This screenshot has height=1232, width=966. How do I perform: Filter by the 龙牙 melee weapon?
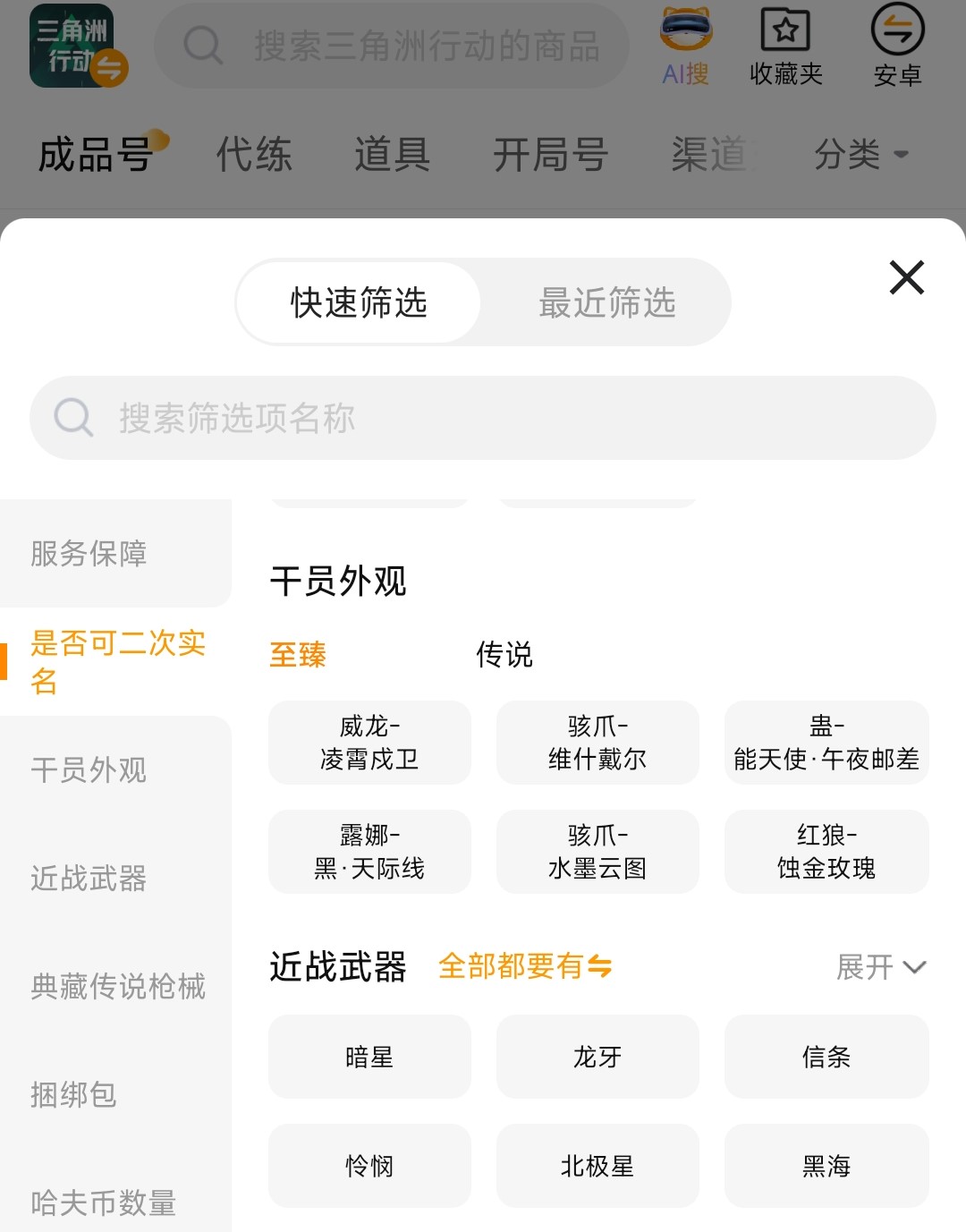[x=597, y=1057]
